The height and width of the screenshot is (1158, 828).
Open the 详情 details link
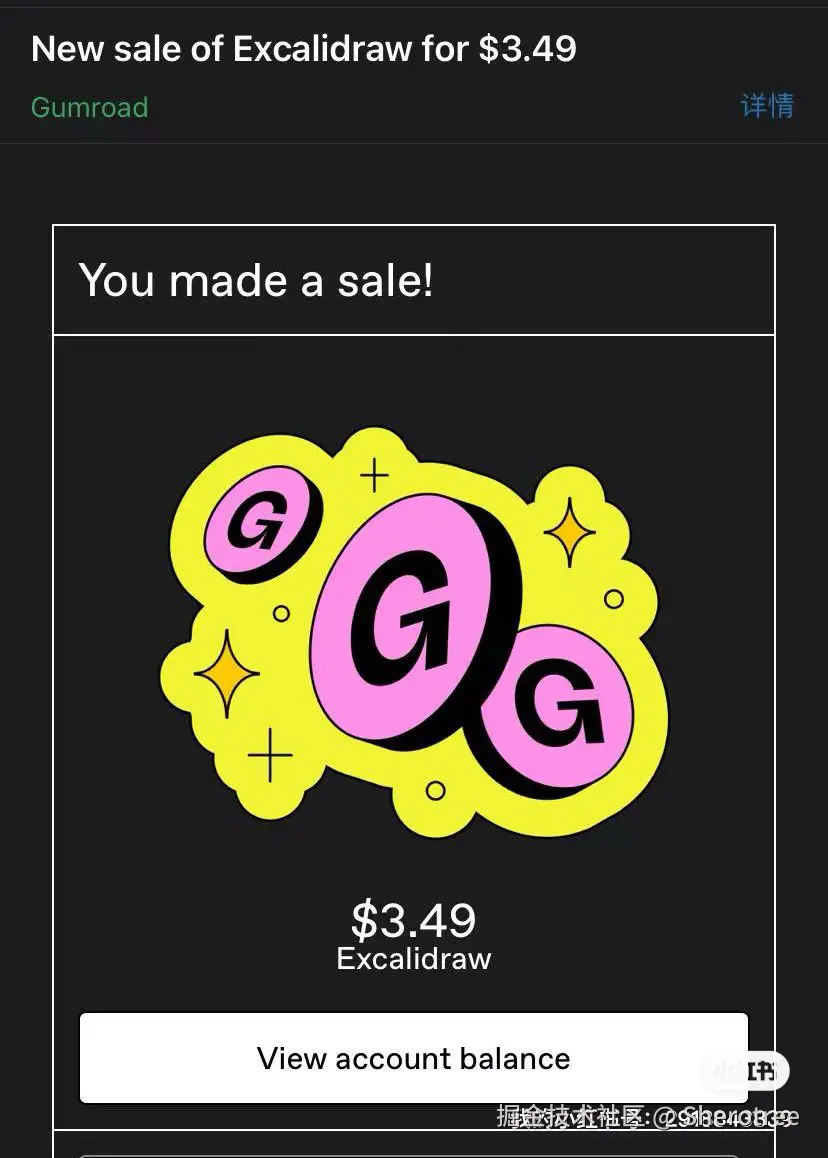[x=767, y=106]
